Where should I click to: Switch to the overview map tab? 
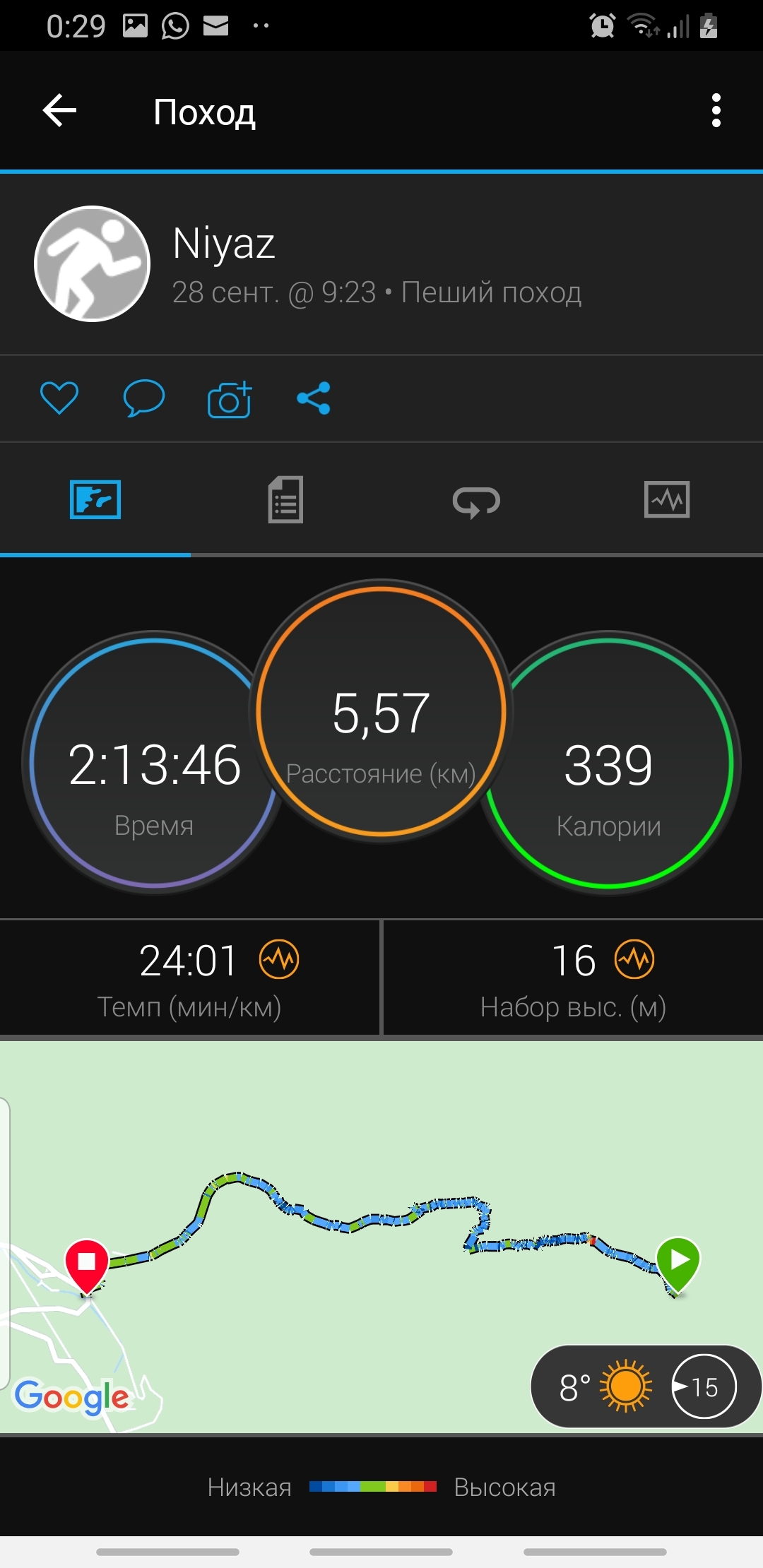95,499
